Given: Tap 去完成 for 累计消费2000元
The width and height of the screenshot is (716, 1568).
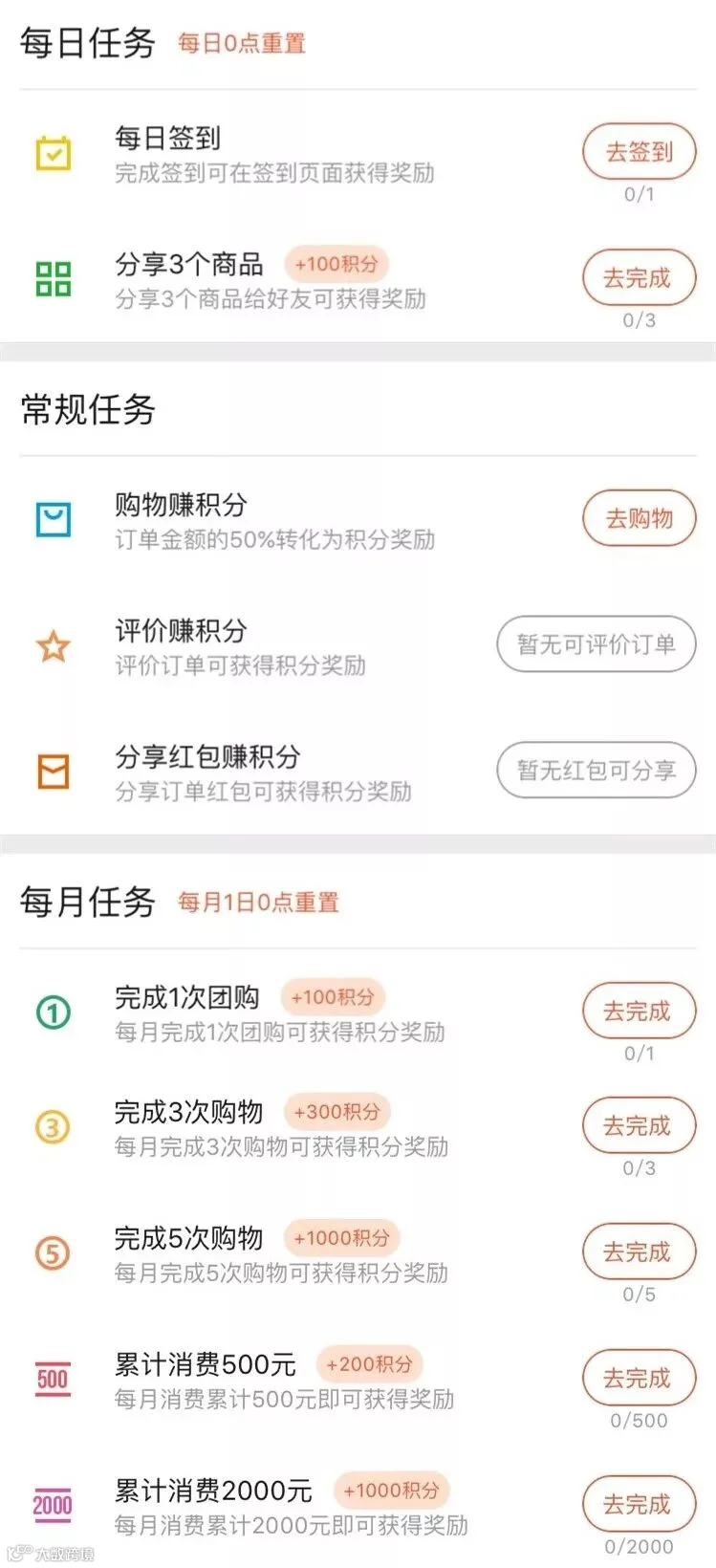Looking at the screenshot, I should pos(639,1504).
